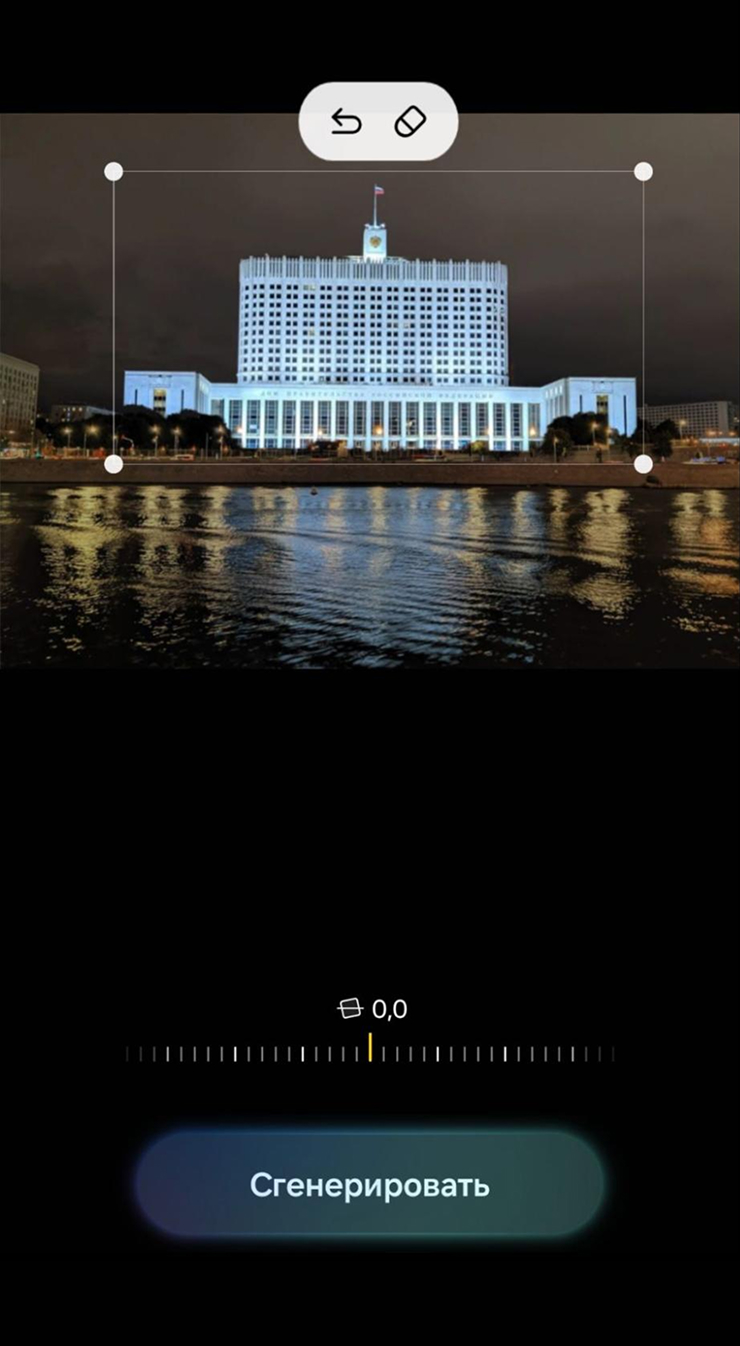Tap the bottom-right selection corner handle
740x1346 pixels.
(x=643, y=464)
